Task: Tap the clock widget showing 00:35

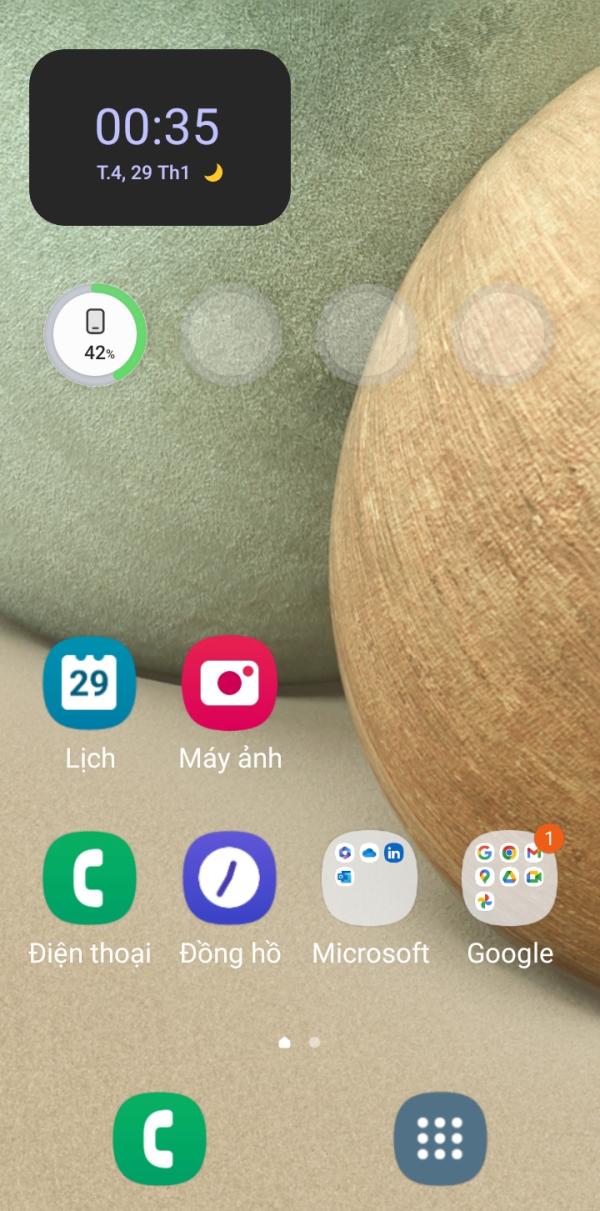Action: (160, 137)
